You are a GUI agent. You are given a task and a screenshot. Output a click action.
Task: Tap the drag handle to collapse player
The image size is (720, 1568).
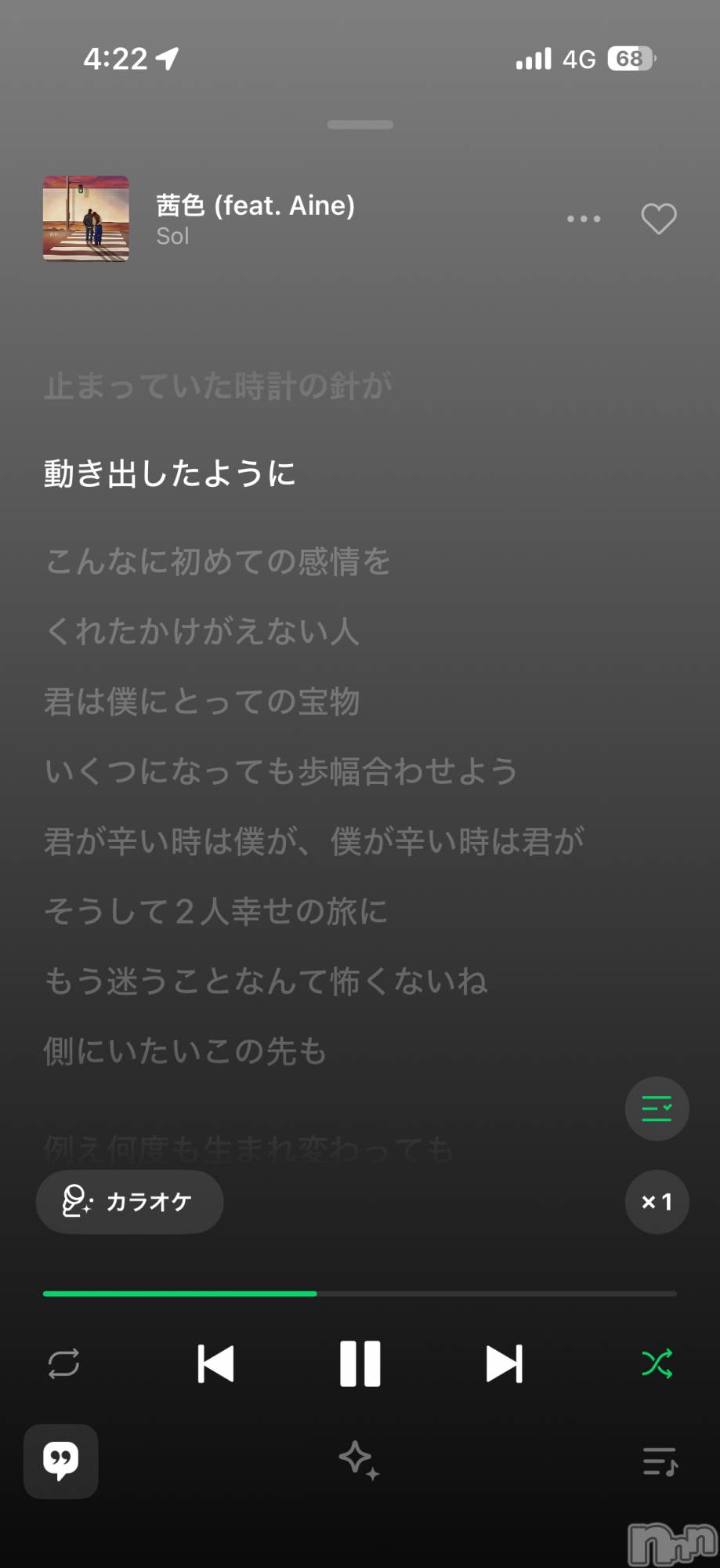pyautogui.click(x=360, y=125)
